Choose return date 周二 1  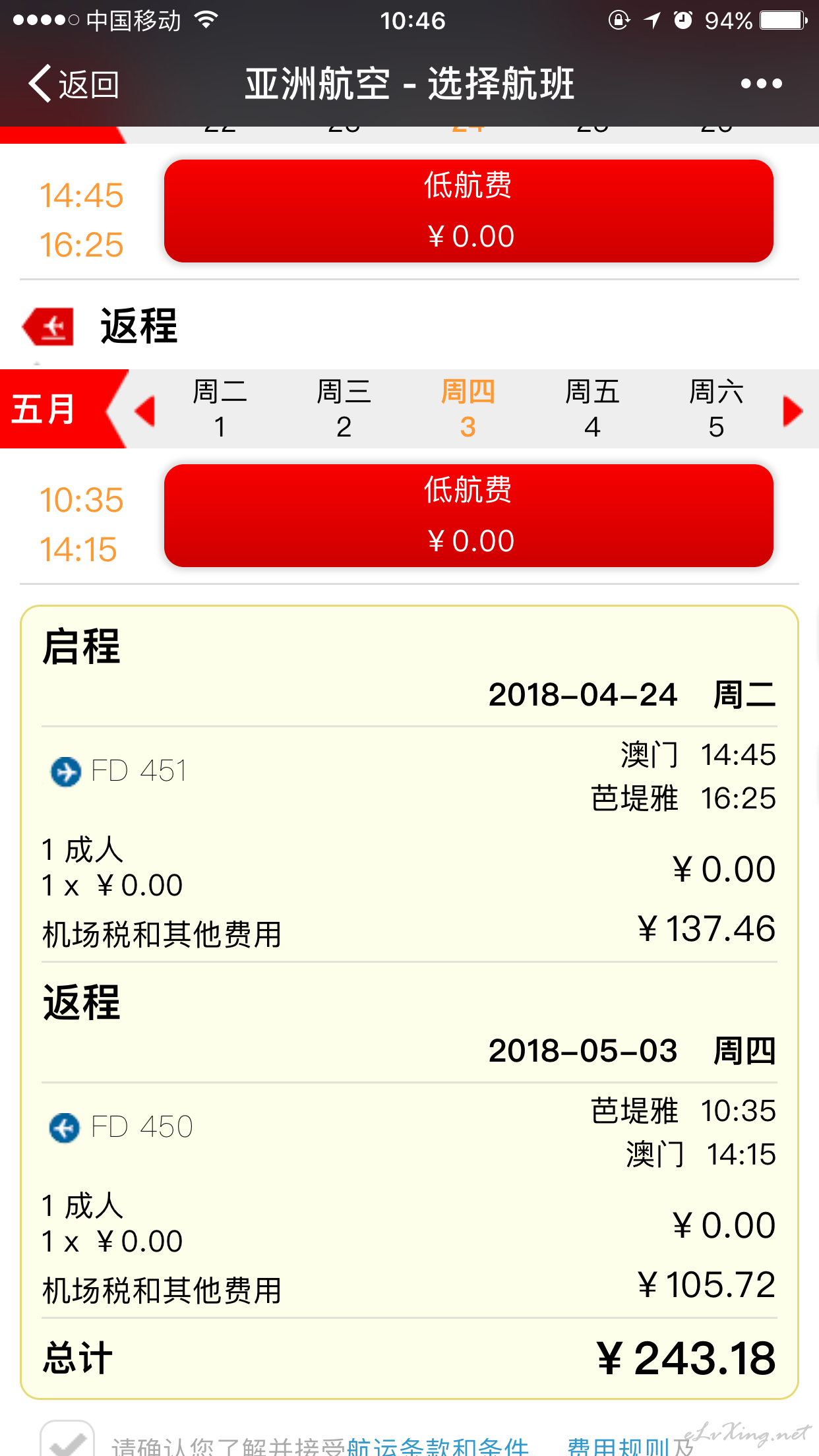[220, 409]
